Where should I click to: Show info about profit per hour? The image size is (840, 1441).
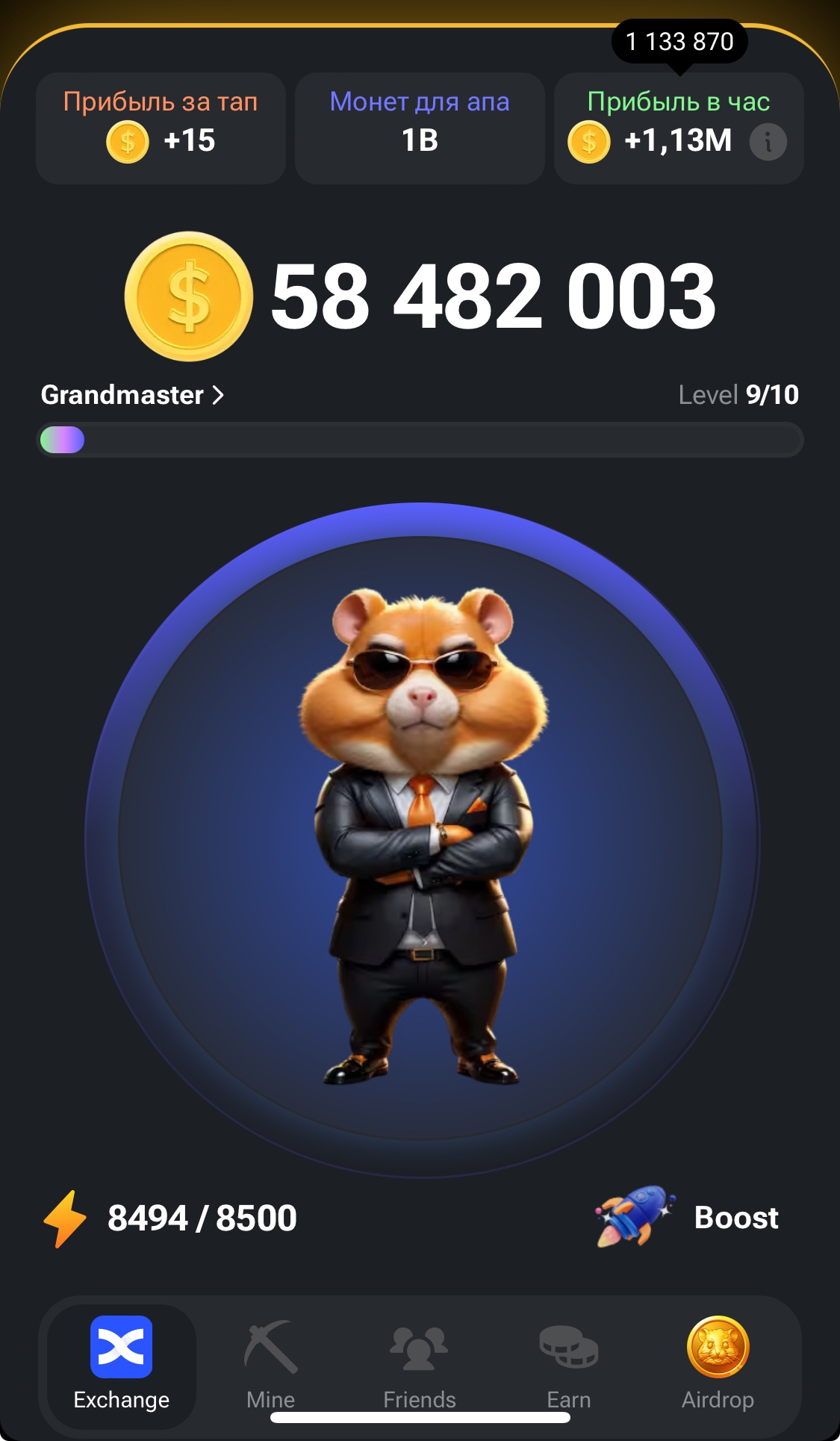768,142
